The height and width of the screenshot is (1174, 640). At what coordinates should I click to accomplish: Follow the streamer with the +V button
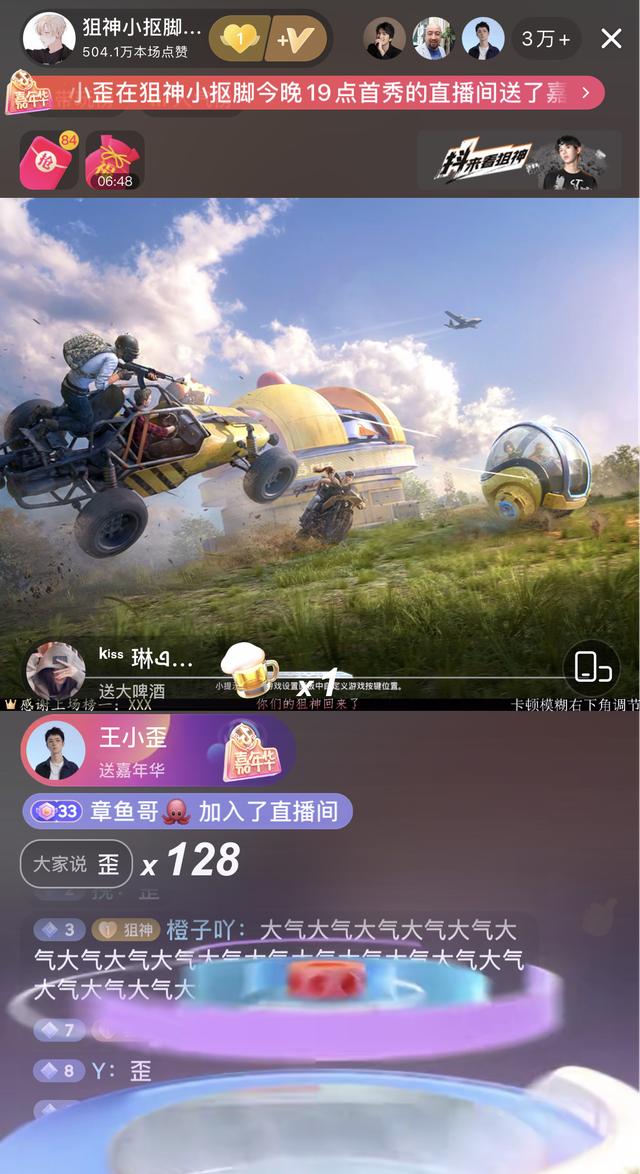click(x=297, y=40)
